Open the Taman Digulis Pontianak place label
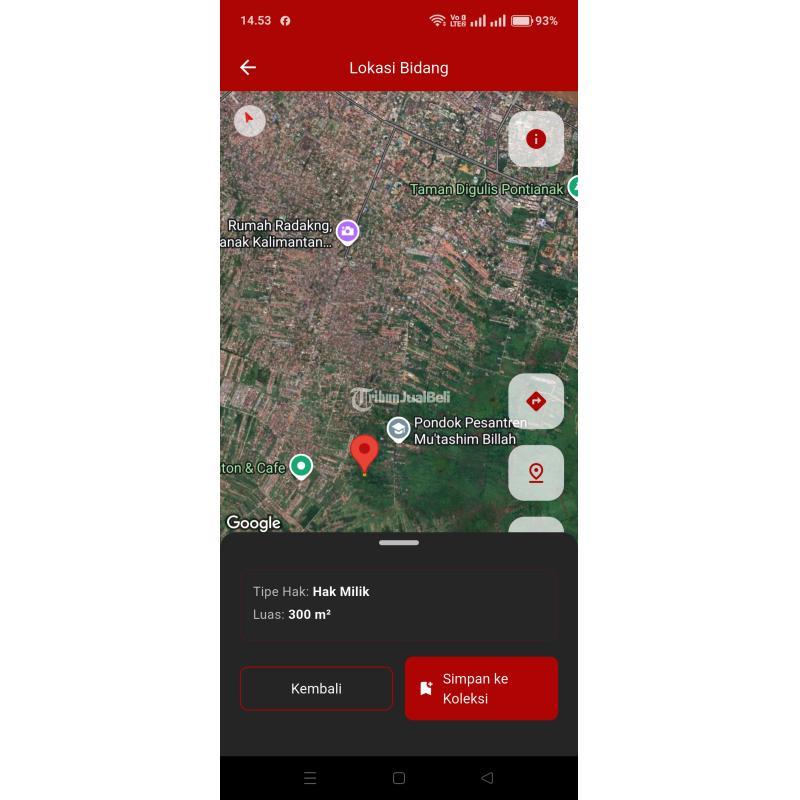This screenshot has height=800, width=800. coord(487,189)
